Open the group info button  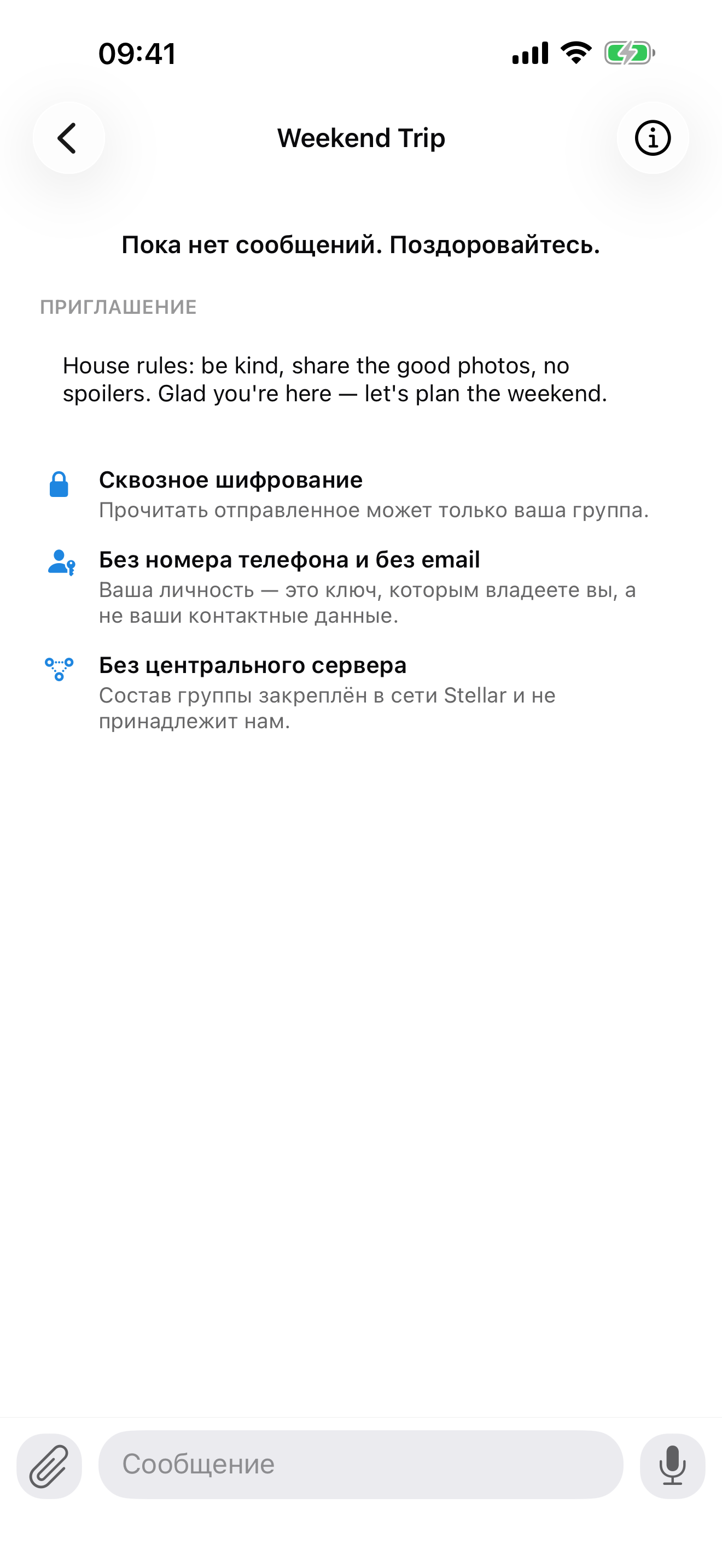[x=653, y=138]
